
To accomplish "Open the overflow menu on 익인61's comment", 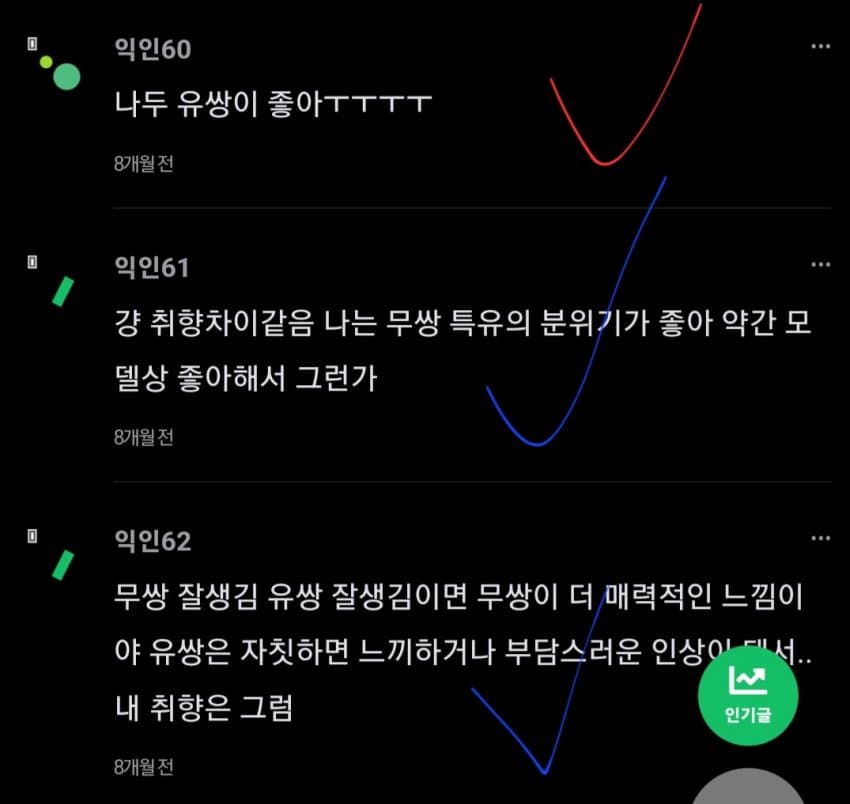I will [x=820, y=265].
